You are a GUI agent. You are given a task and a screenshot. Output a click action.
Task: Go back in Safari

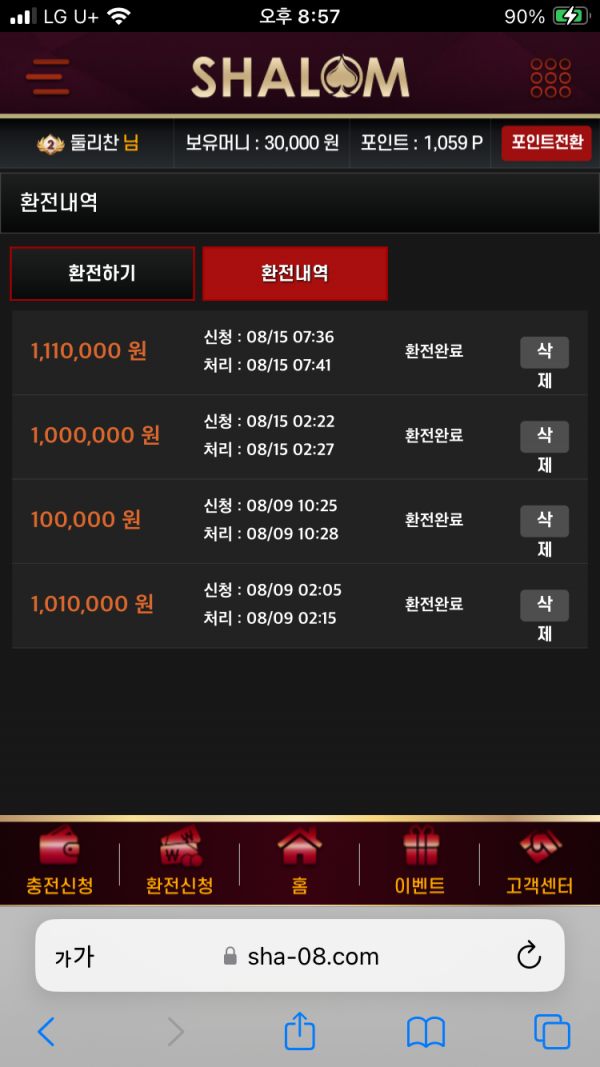pyautogui.click(x=46, y=1031)
